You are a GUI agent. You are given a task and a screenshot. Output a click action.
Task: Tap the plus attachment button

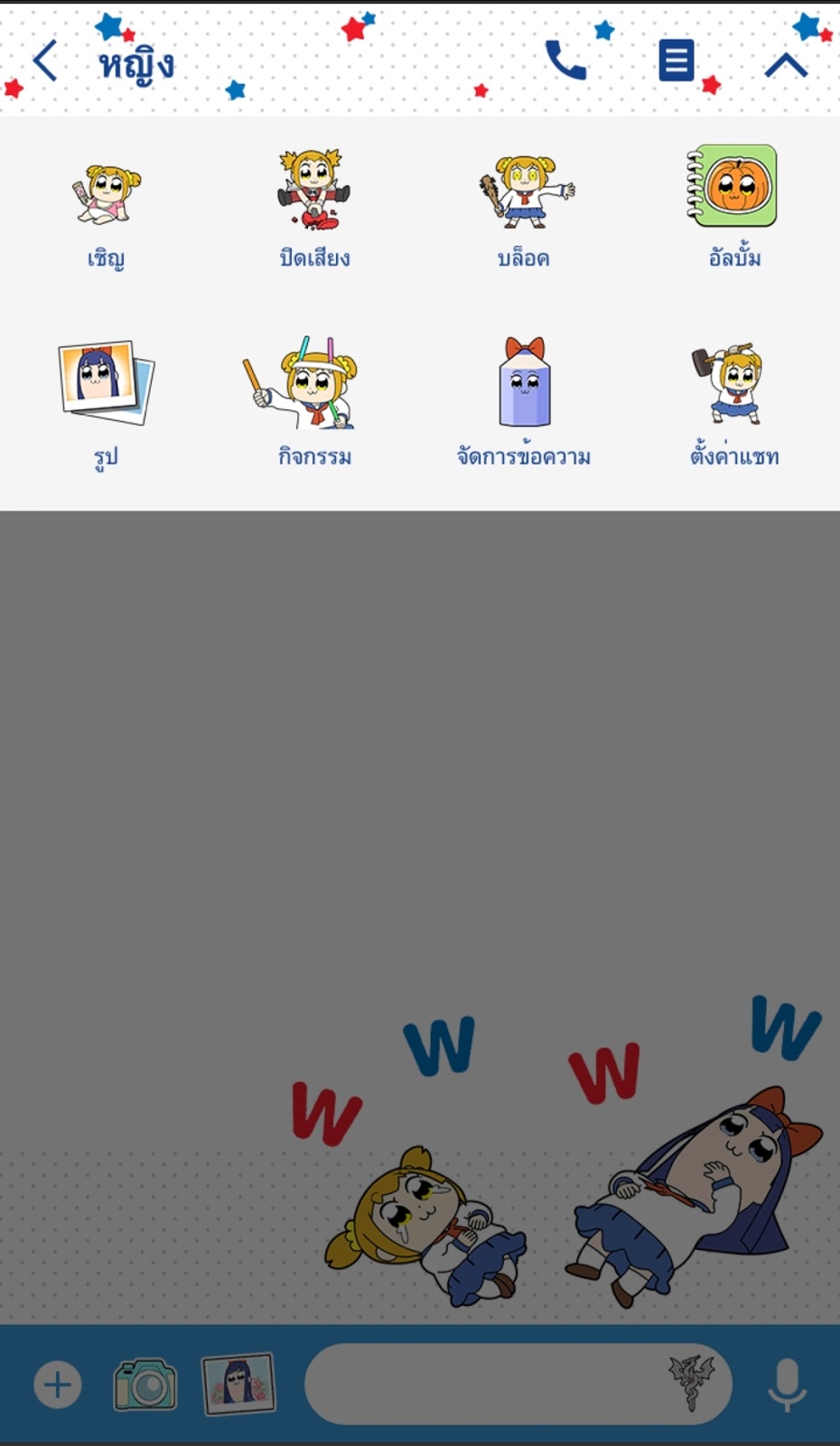58,1385
